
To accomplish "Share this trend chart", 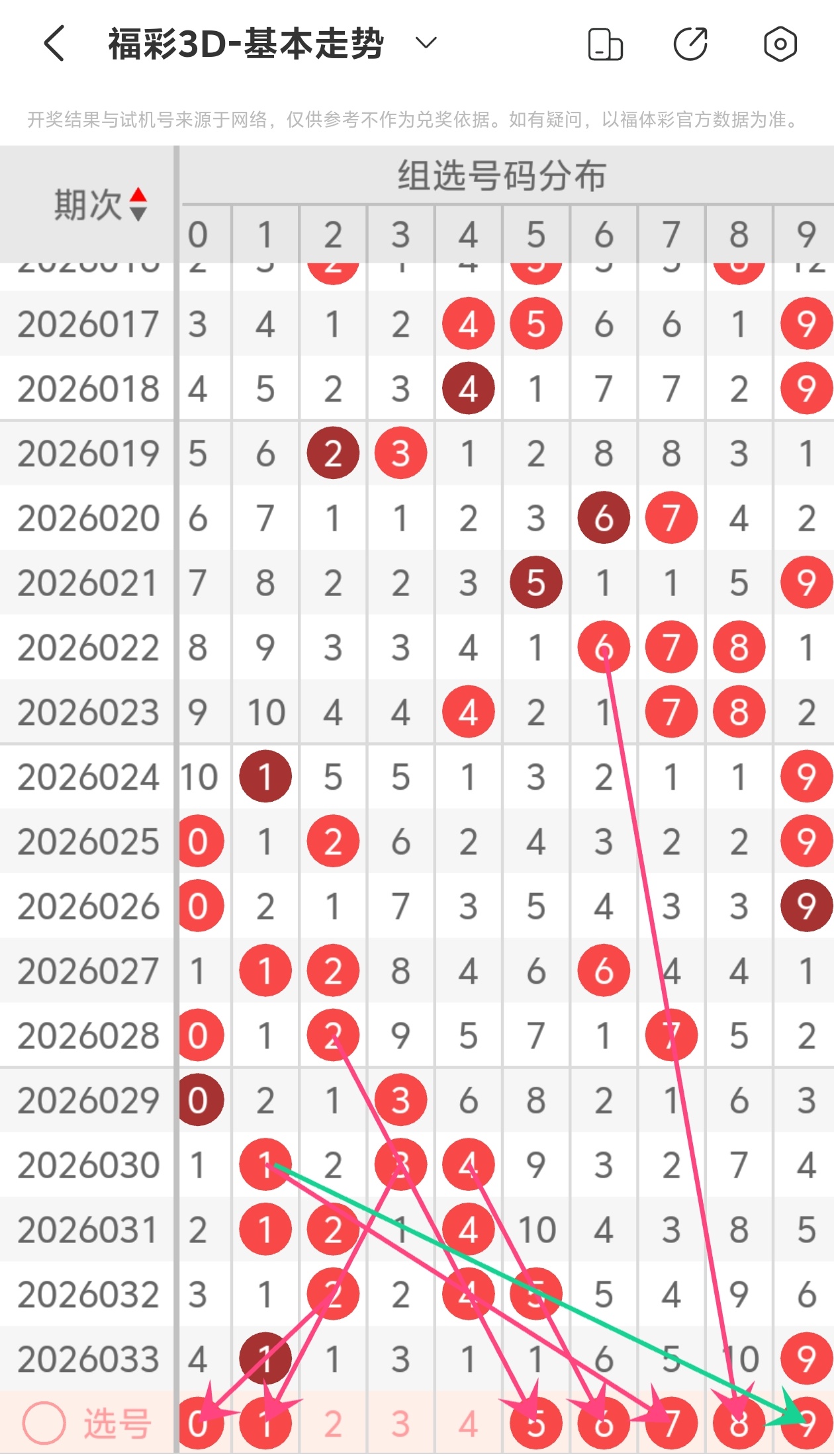I will (690, 44).
